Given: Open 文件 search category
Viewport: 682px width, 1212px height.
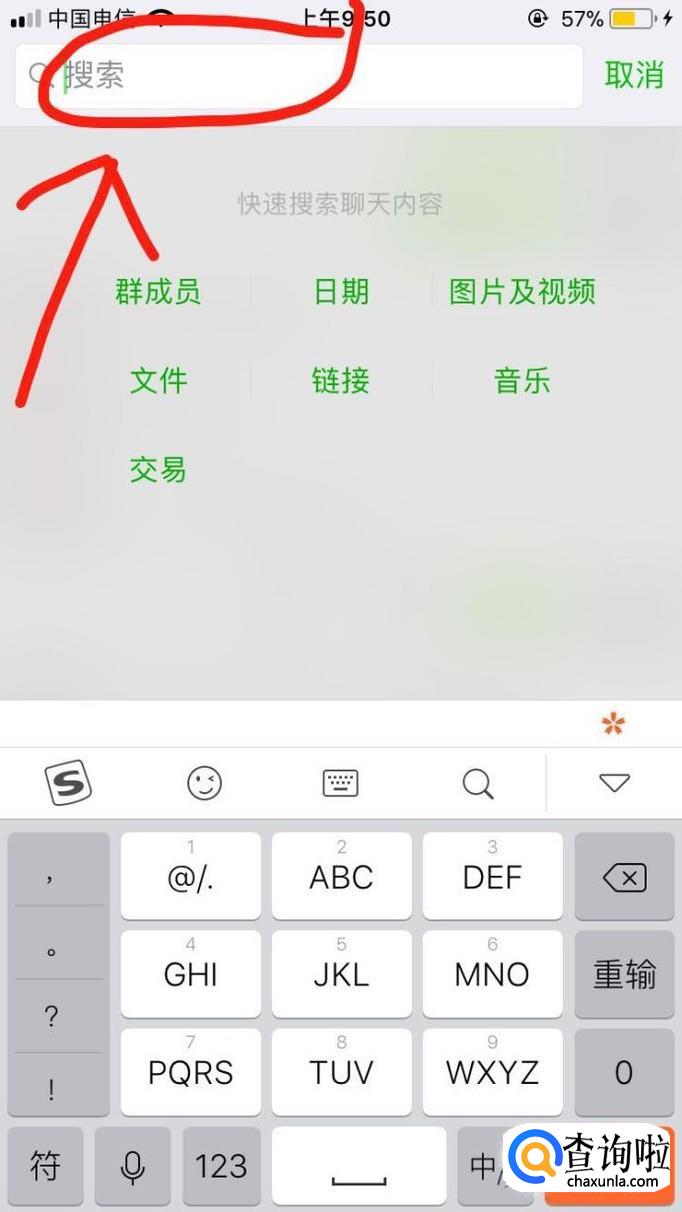Looking at the screenshot, I should (x=158, y=381).
